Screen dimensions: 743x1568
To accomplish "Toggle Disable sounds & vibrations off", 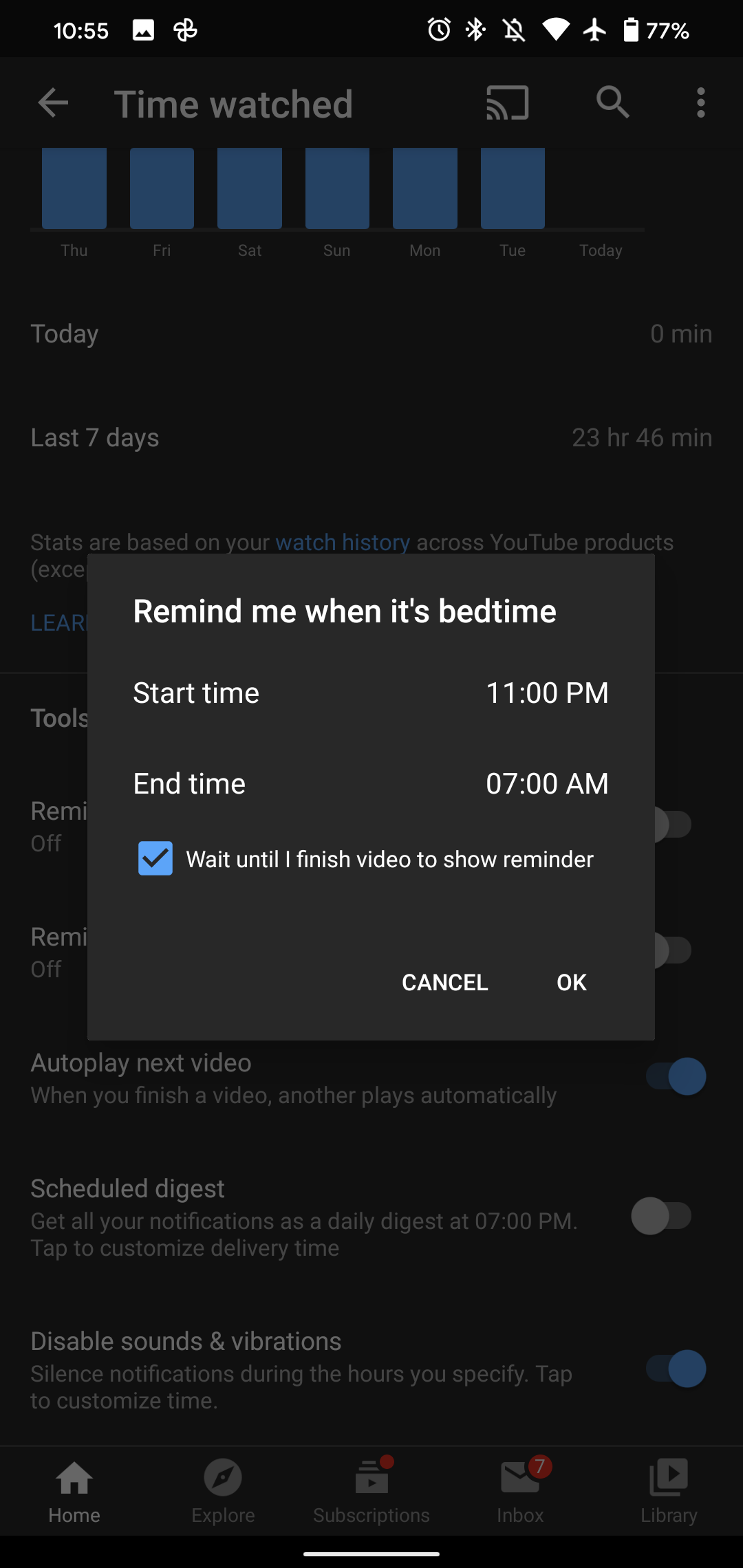I will click(x=675, y=1369).
